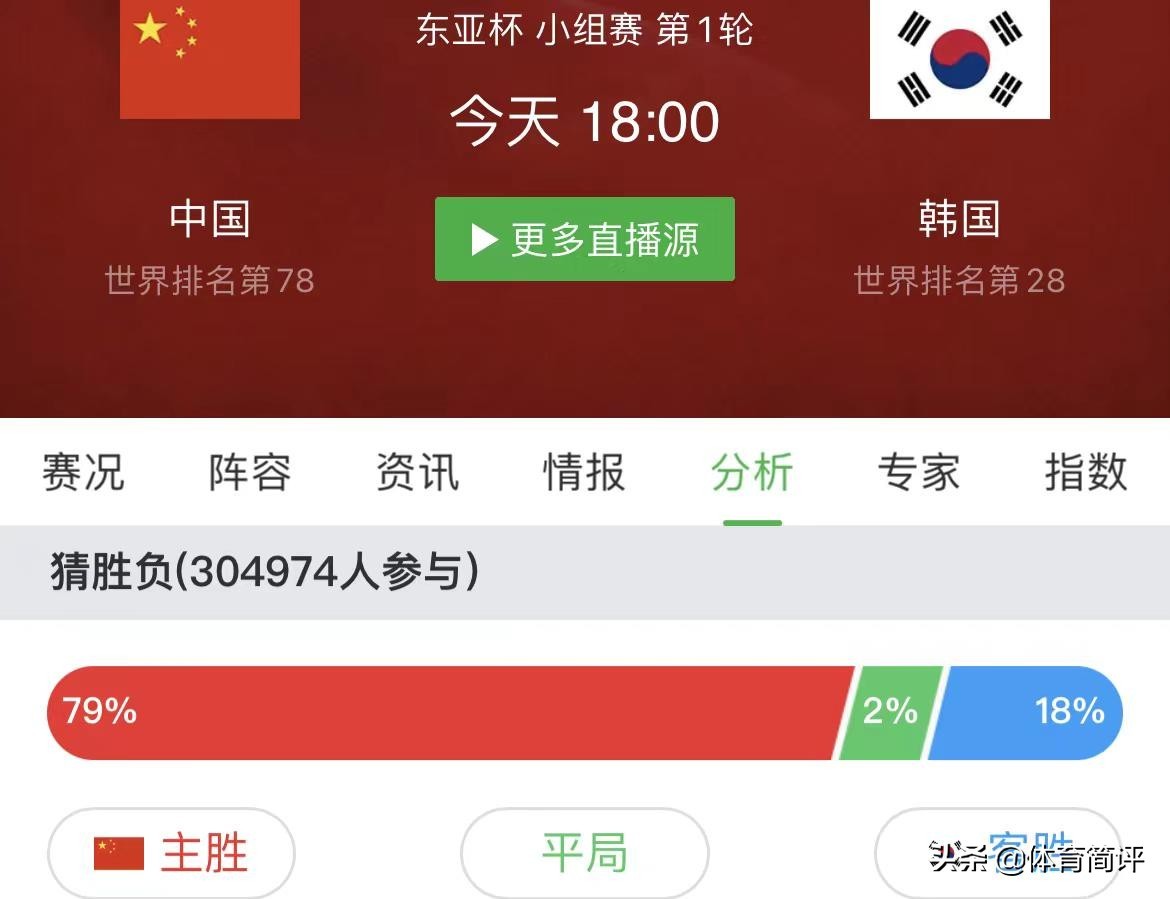Choose the 平局 draw option
This screenshot has height=899, width=1170.
point(585,854)
